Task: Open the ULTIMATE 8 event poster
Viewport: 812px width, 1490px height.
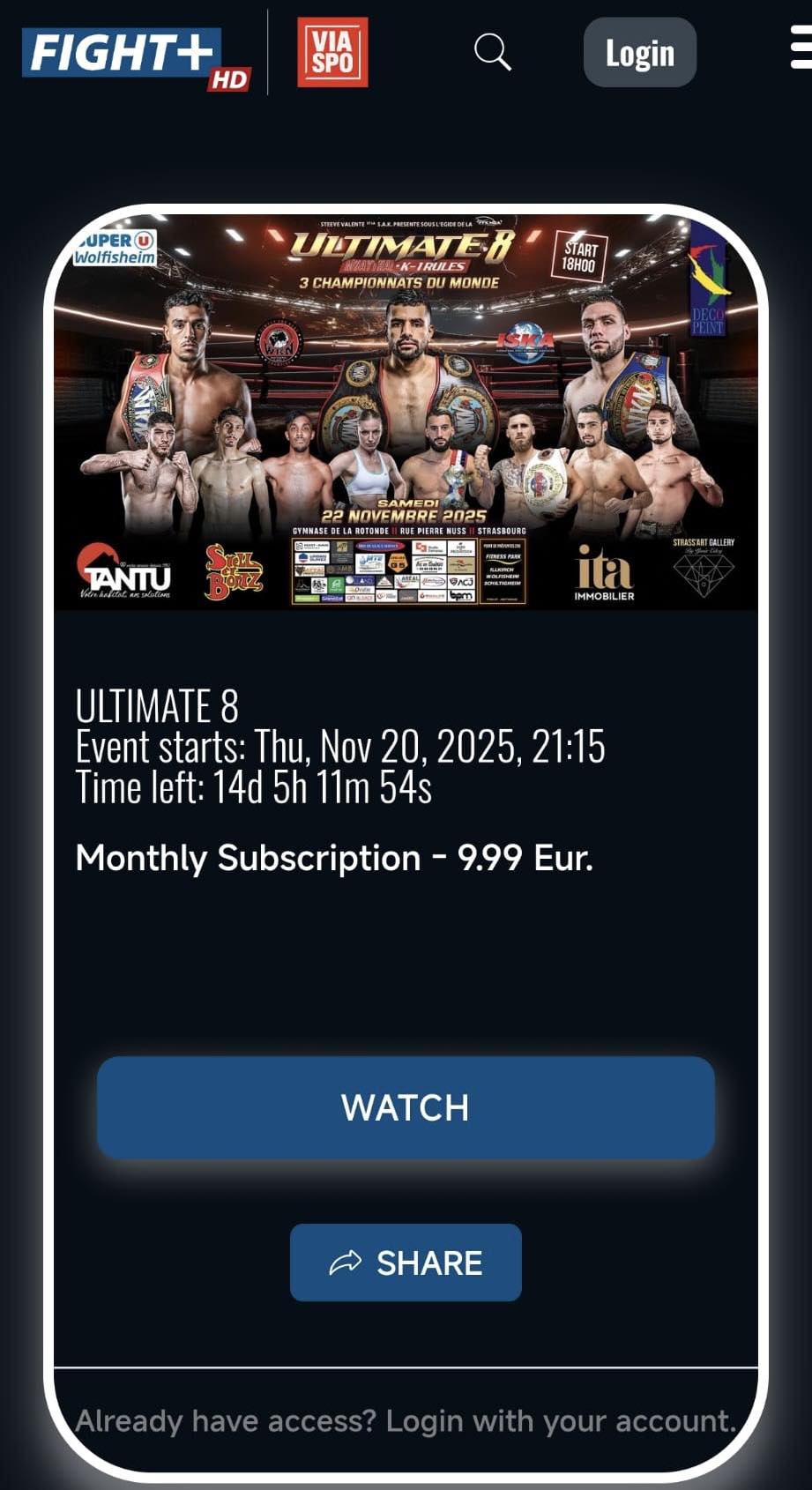Action: pyautogui.click(x=406, y=411)
